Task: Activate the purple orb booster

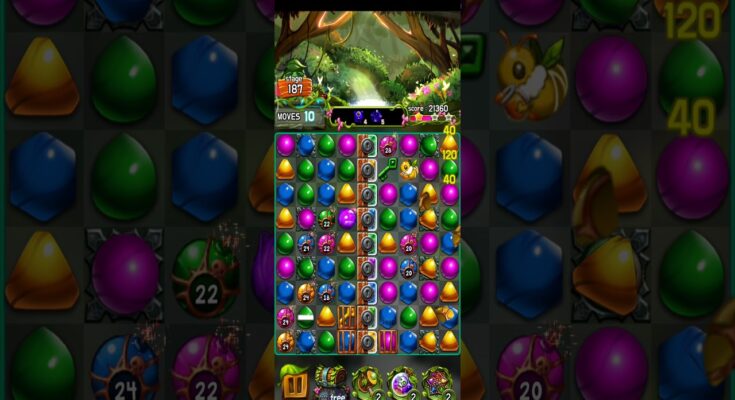Action: (401, 382)
